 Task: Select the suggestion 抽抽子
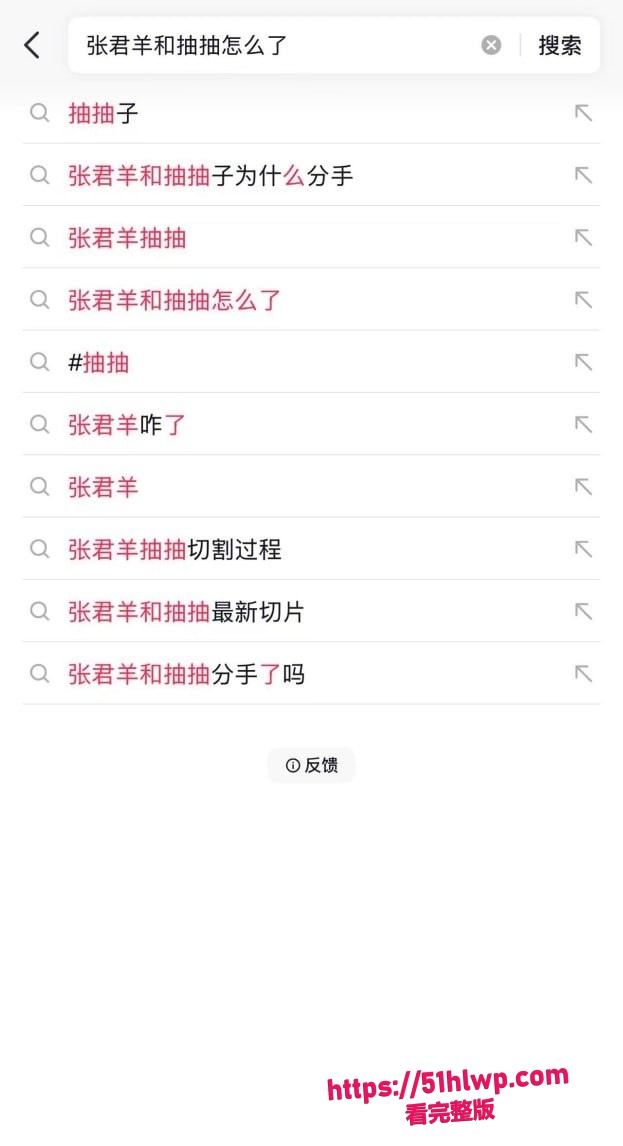[311, 113]
